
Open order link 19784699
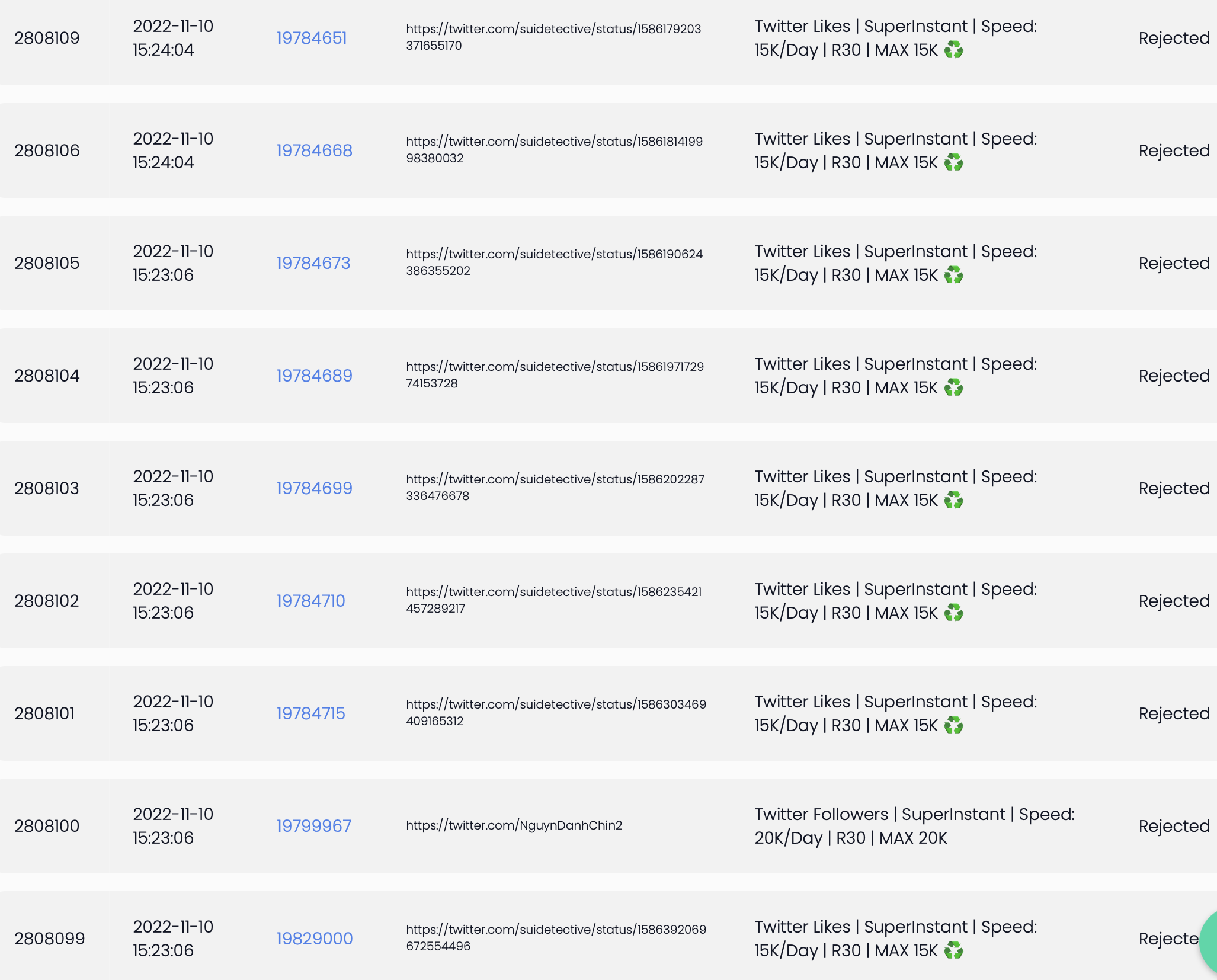pos(314,488)
